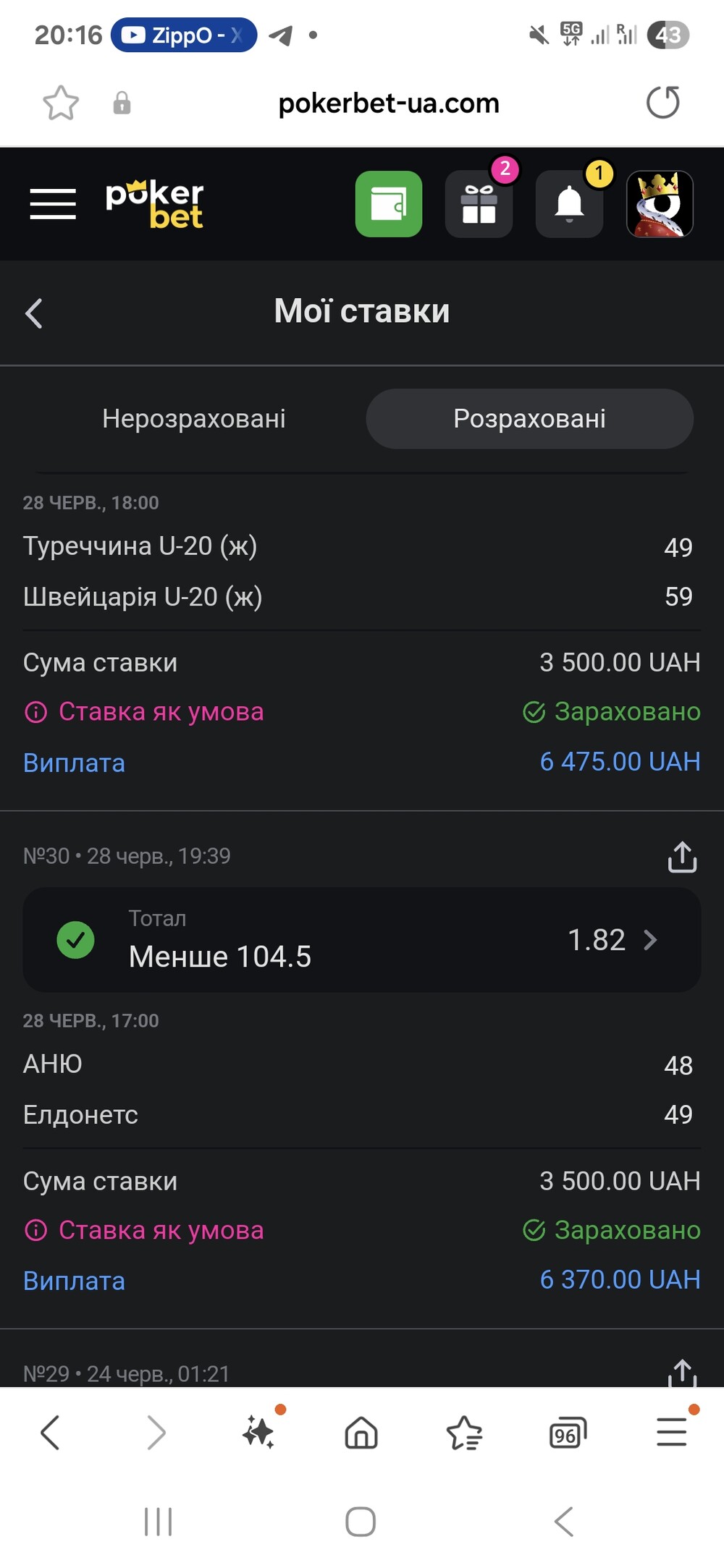This screenshot has width=724, height=1568.
Task: Go back in the browser toolbar
Action: pyautogui.click(x=51, y=1433)
